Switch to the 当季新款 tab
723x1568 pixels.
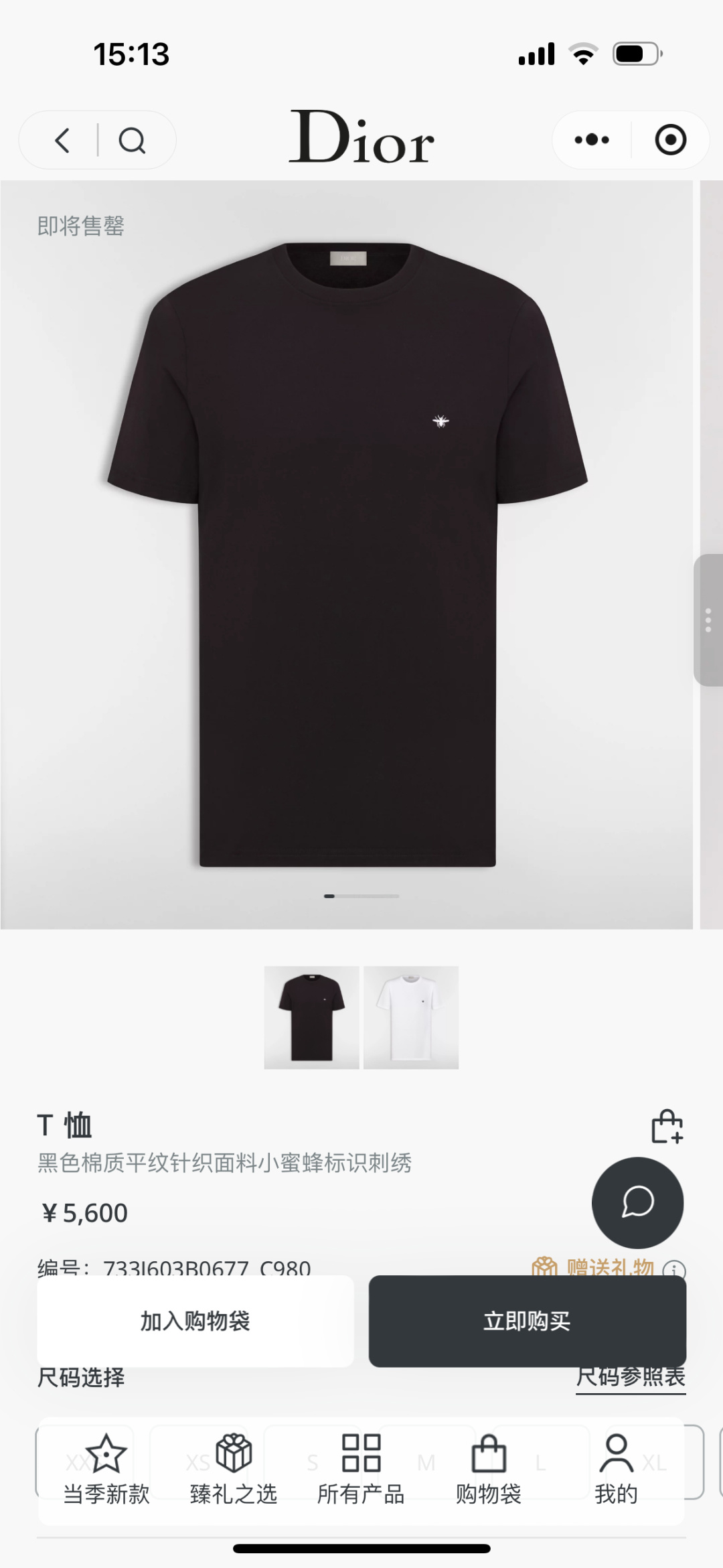(x=106, y=1470)
